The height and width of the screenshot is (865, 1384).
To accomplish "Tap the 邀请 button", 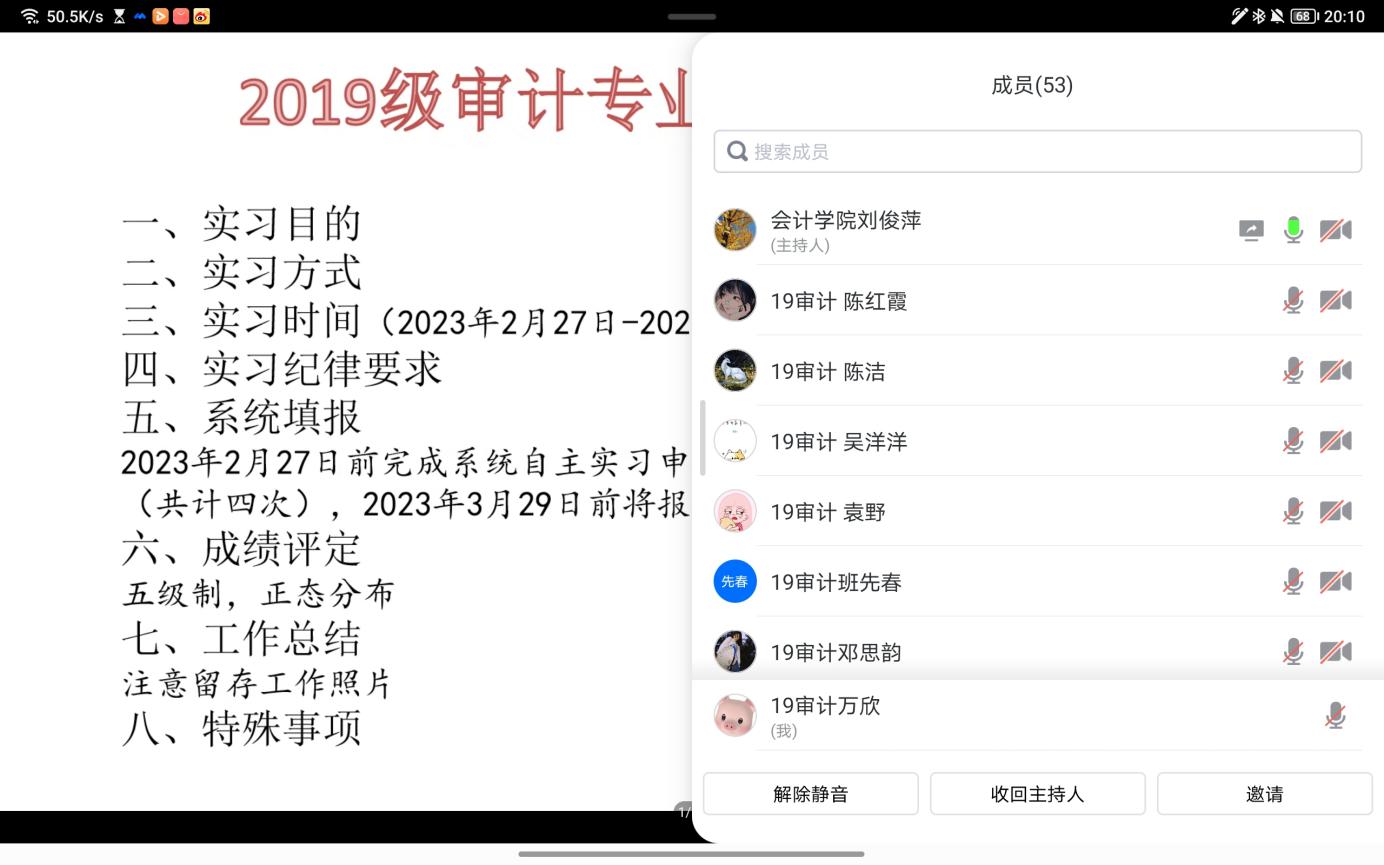I will pos(1264,794).
